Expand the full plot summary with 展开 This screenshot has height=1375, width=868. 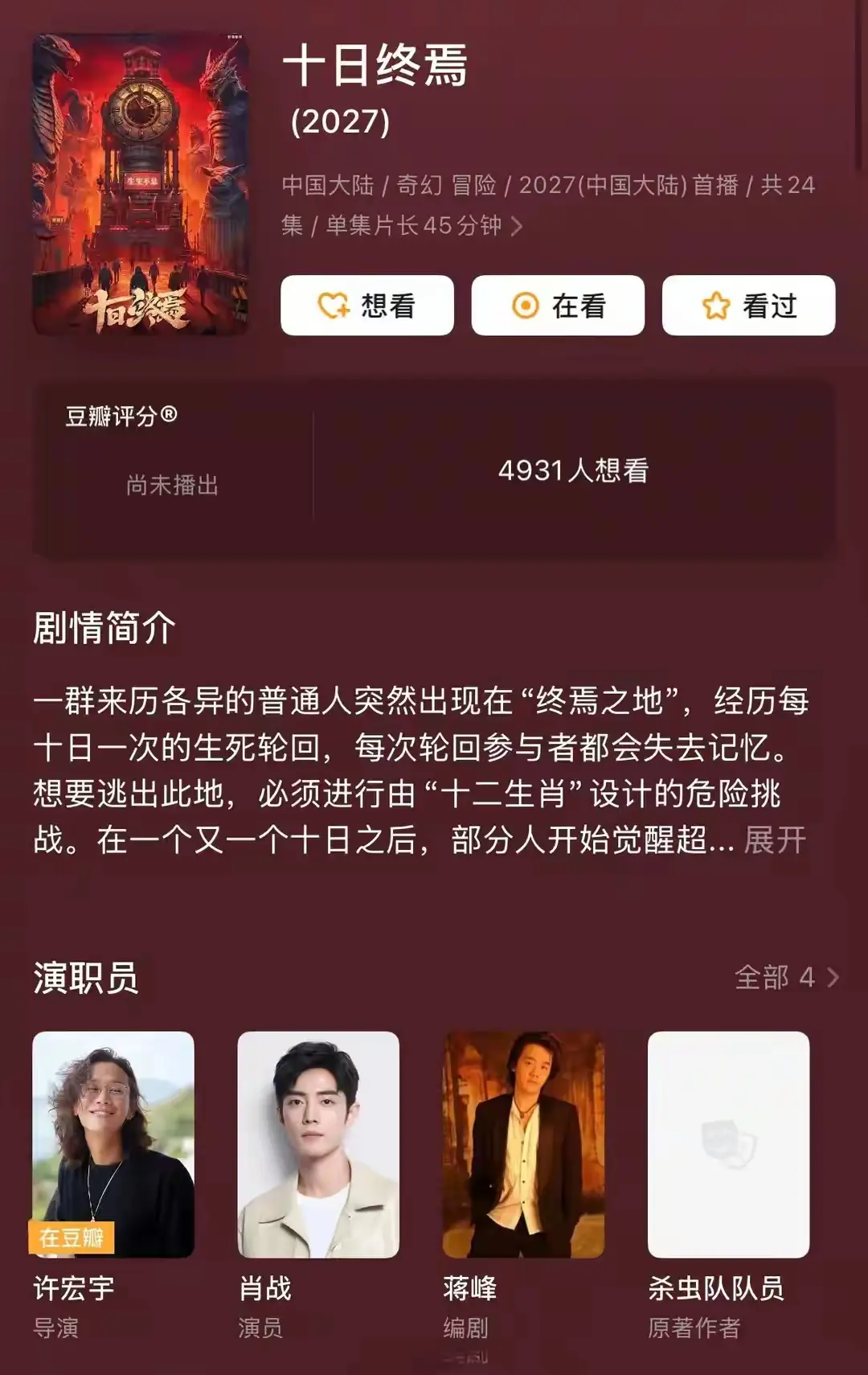point(774,840)
